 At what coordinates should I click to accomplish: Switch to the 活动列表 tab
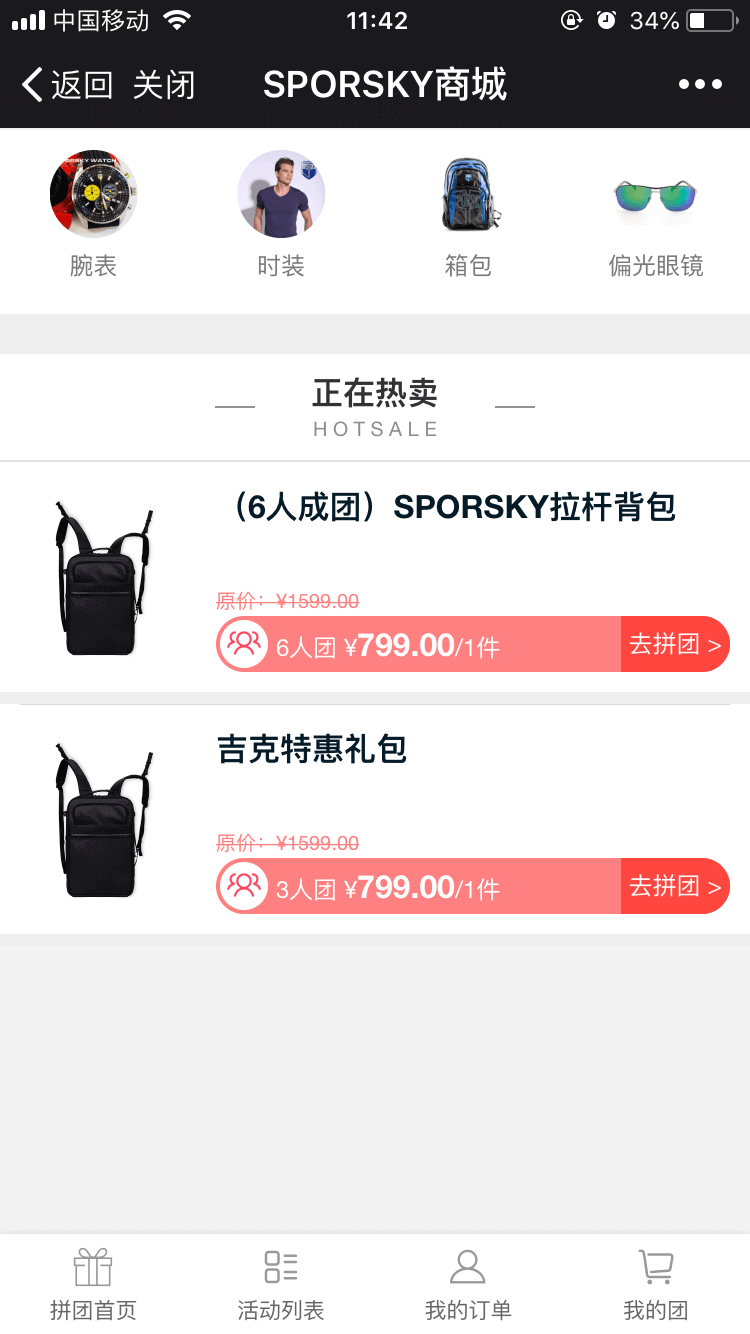(x=281, y=1284)
